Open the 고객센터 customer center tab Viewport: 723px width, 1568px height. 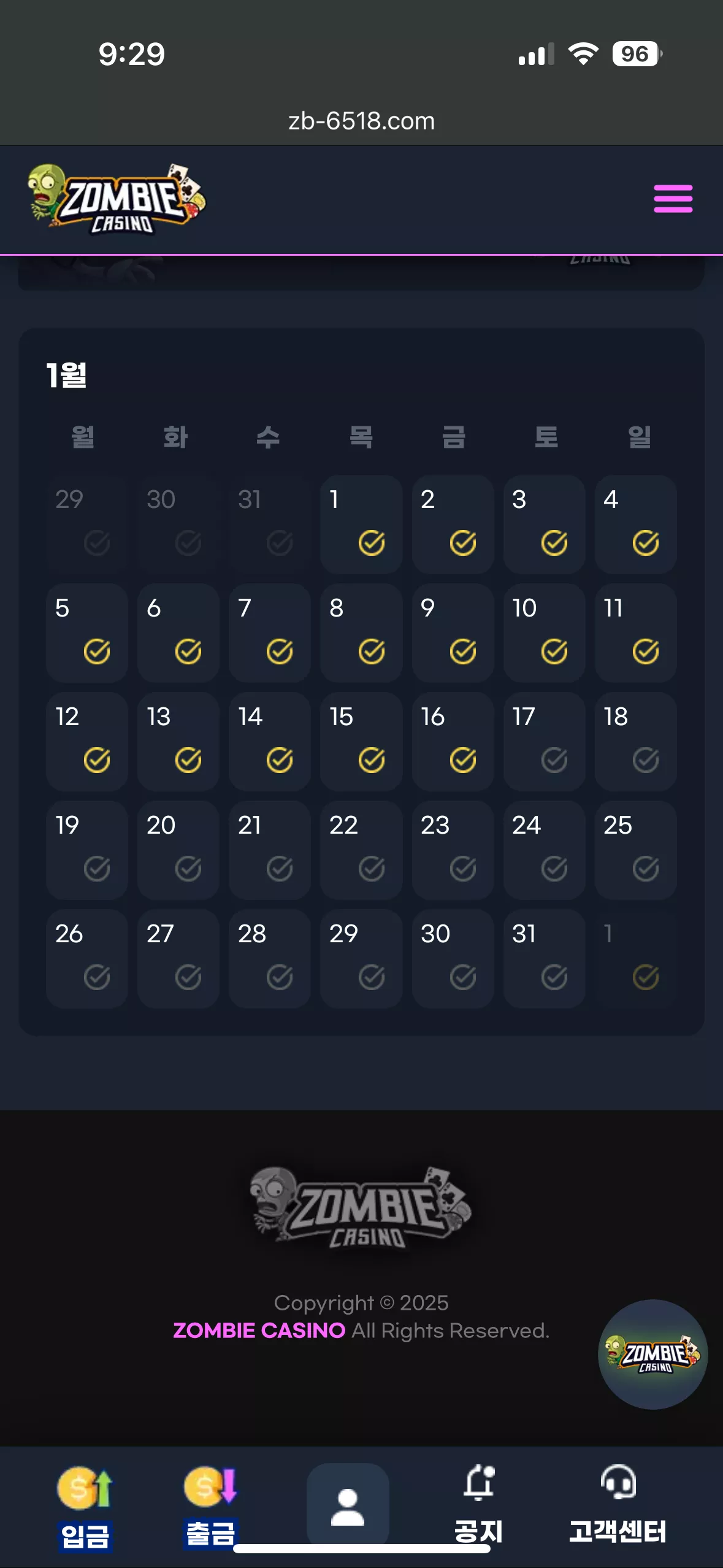618,1504
